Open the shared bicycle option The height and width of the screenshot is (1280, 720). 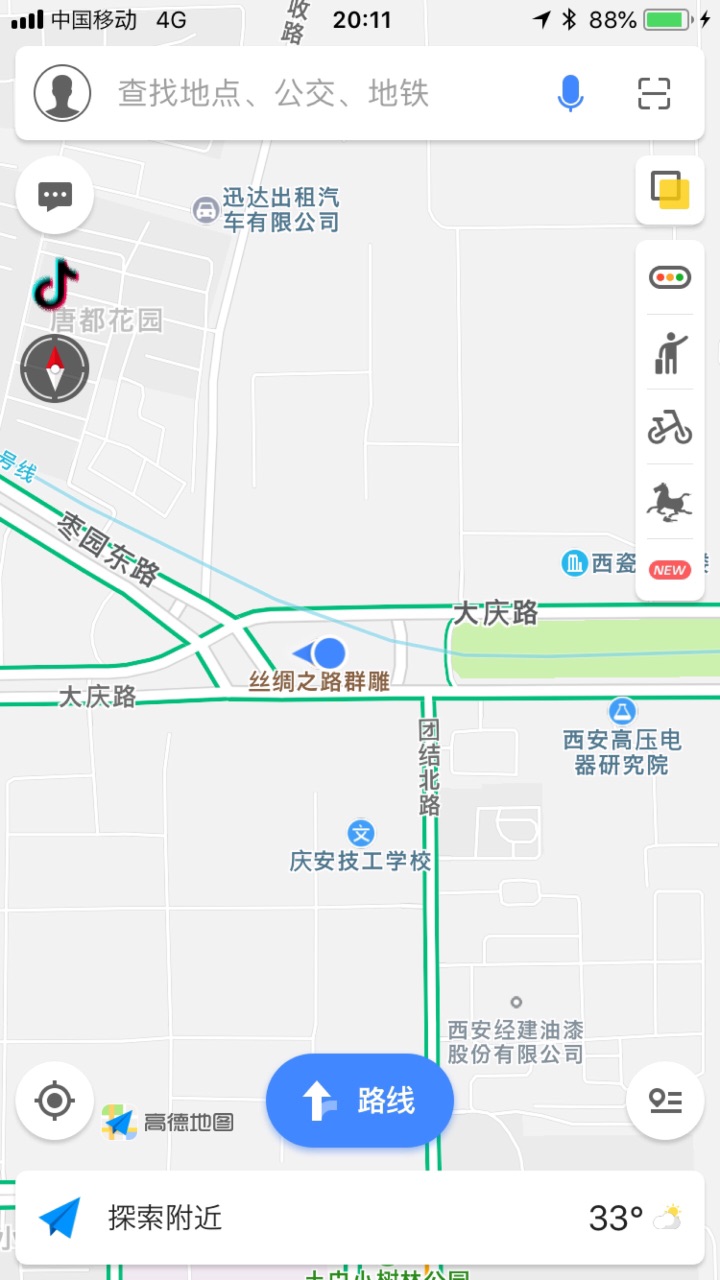tap(670, 428)
